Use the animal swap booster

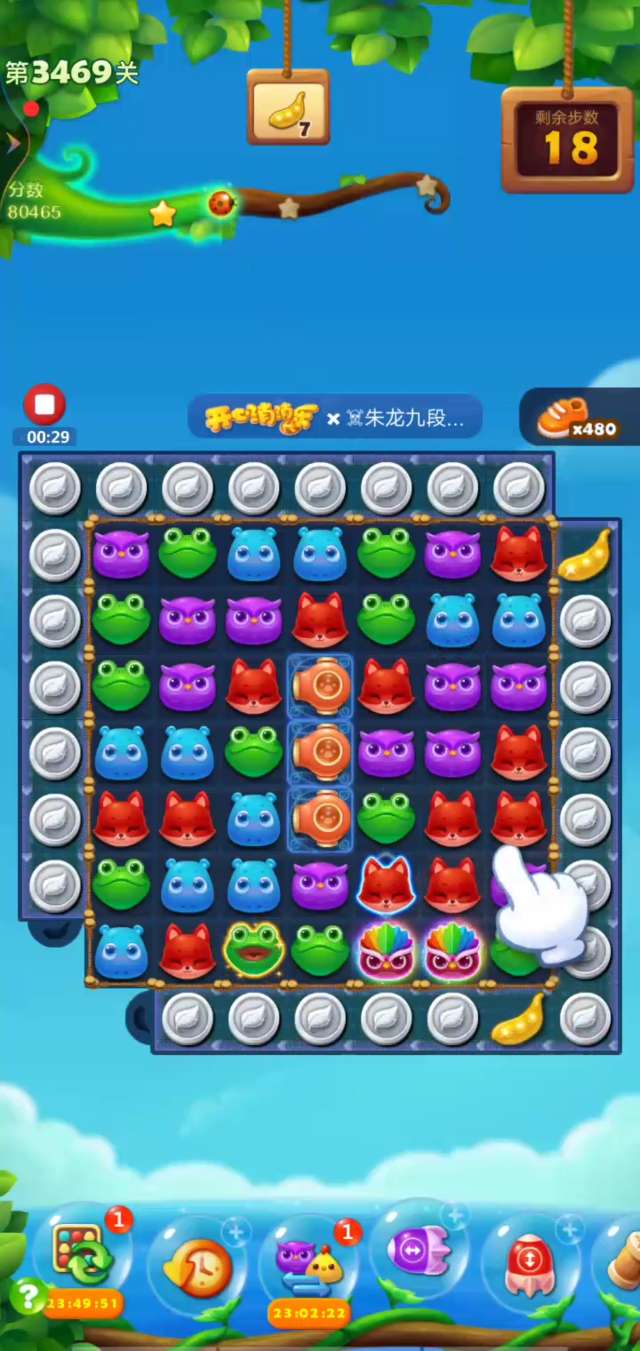tap(308, 1262)
